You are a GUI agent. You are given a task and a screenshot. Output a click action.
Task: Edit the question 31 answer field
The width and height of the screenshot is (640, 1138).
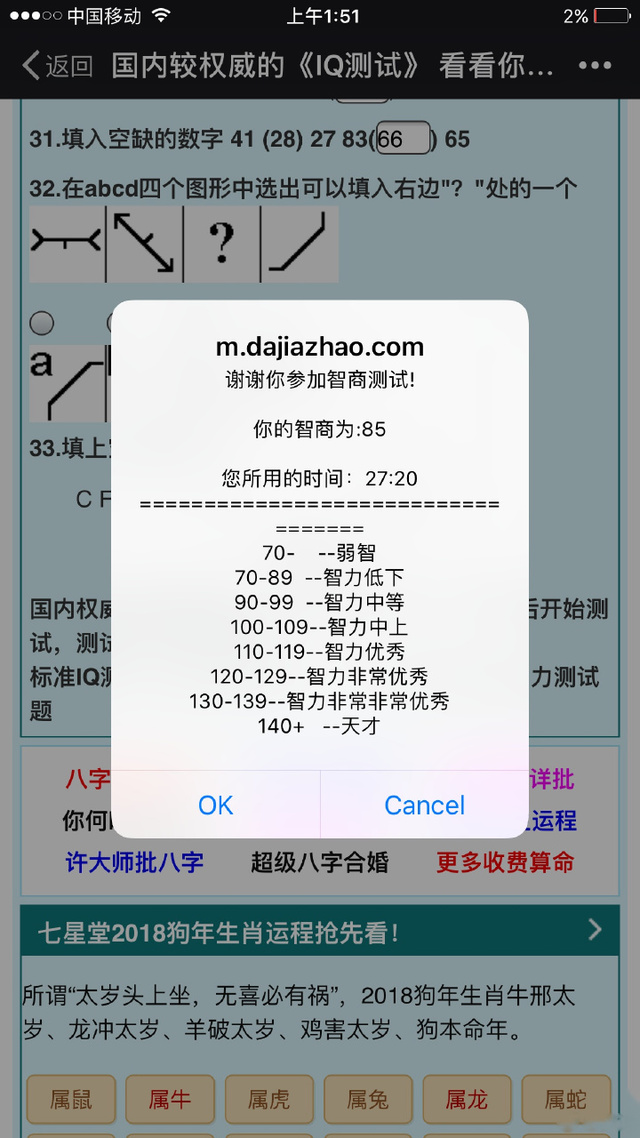tap(402, 139)
